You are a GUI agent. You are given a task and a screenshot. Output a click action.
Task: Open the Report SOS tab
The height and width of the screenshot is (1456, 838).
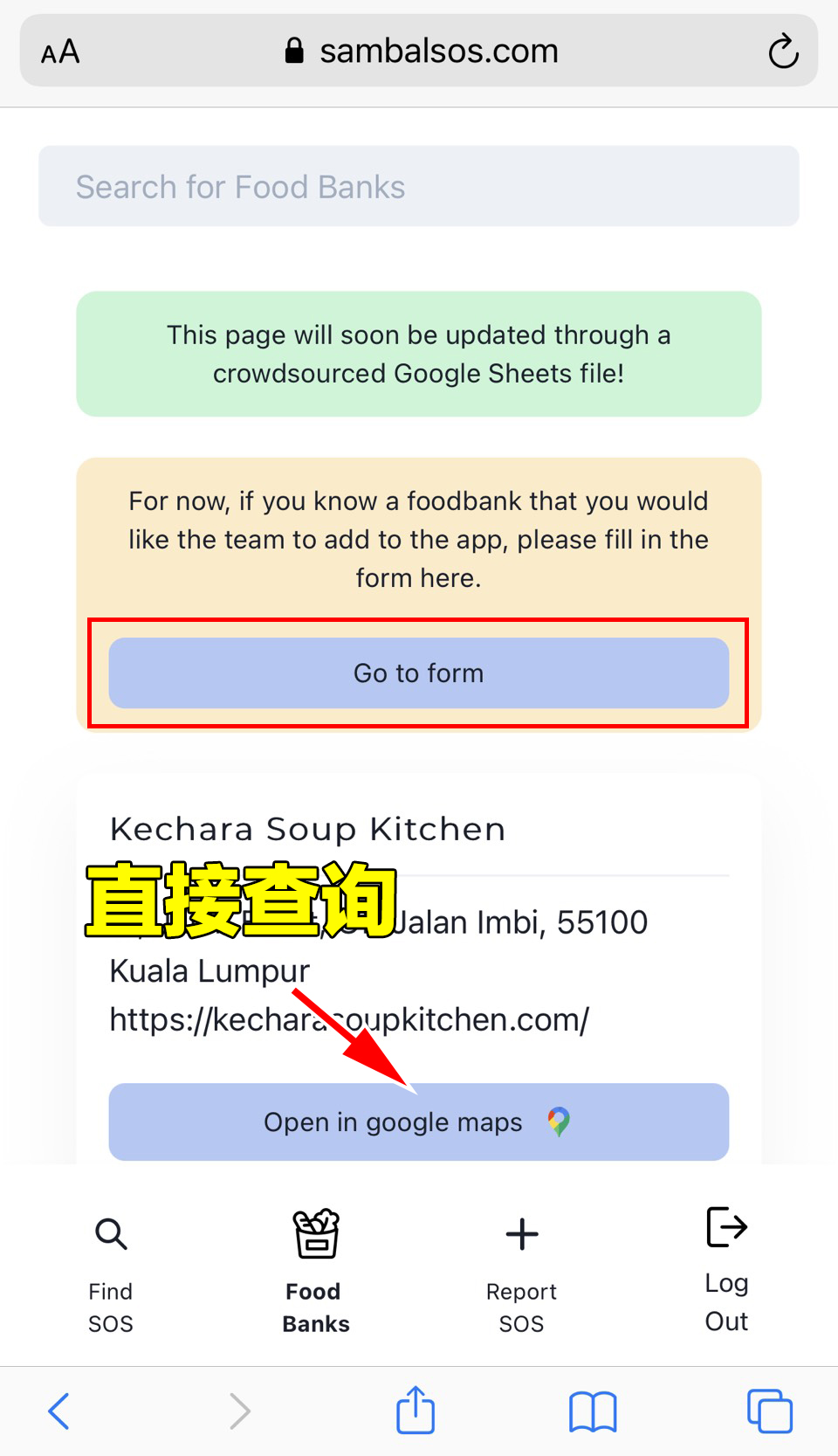[x=521, y=1271]
